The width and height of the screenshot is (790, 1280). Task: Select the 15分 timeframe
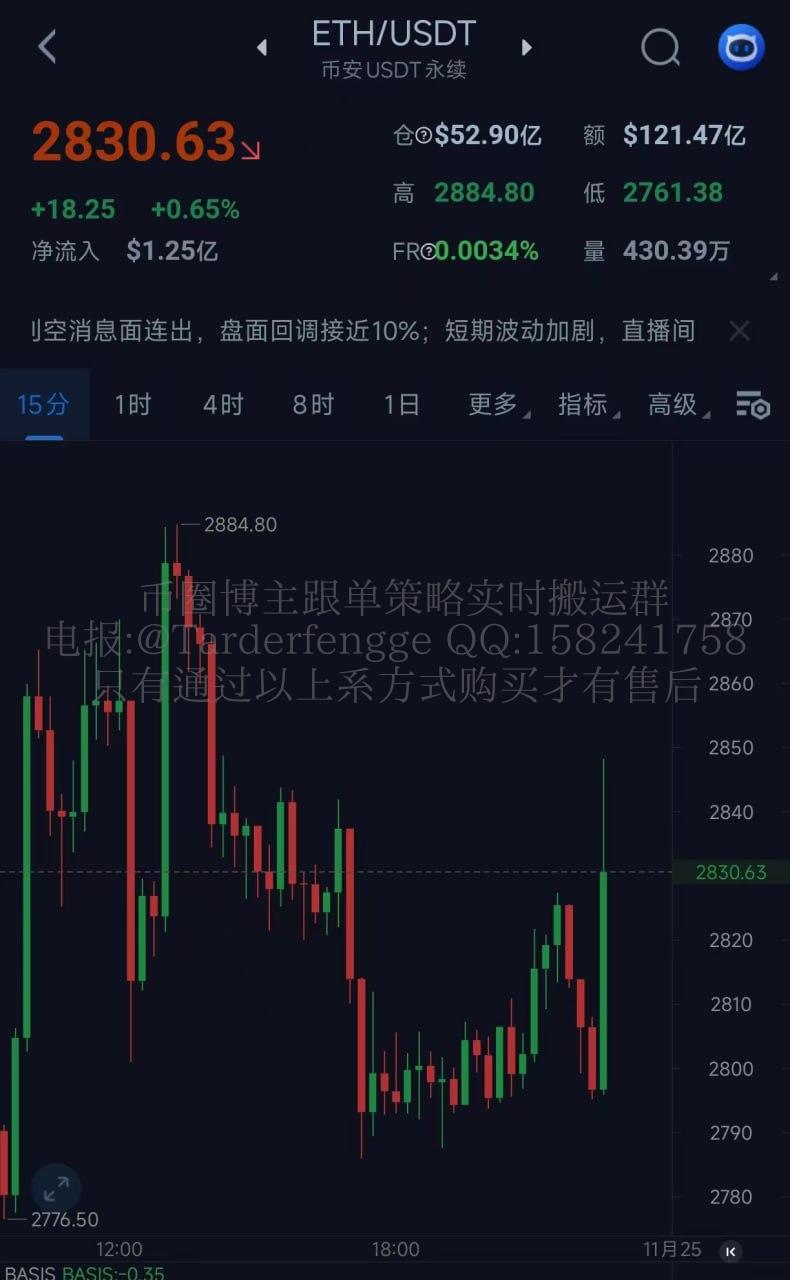43,404
